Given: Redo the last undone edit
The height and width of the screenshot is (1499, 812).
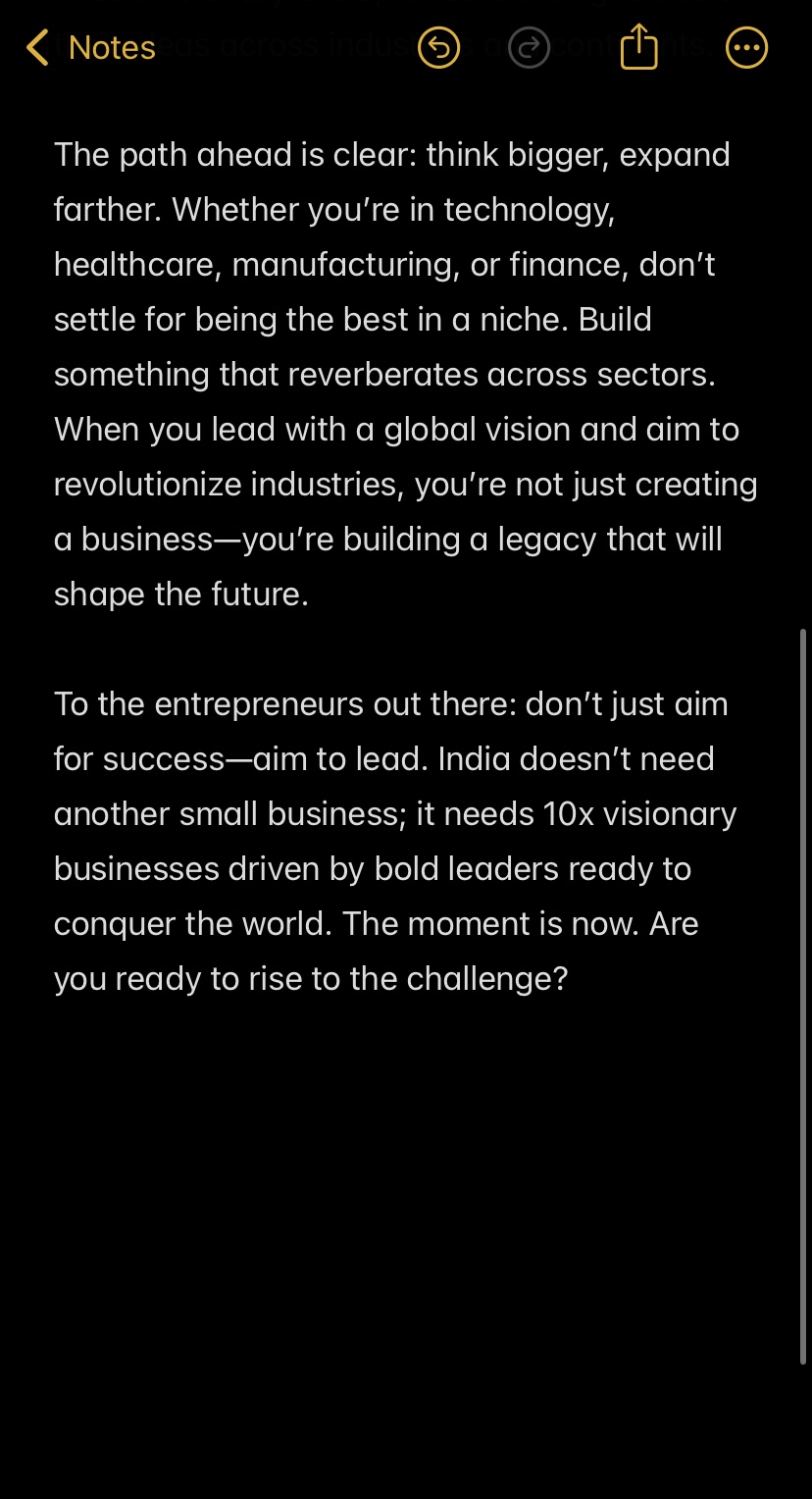Looking at the screenshot, I should click(x=530, y=47).
